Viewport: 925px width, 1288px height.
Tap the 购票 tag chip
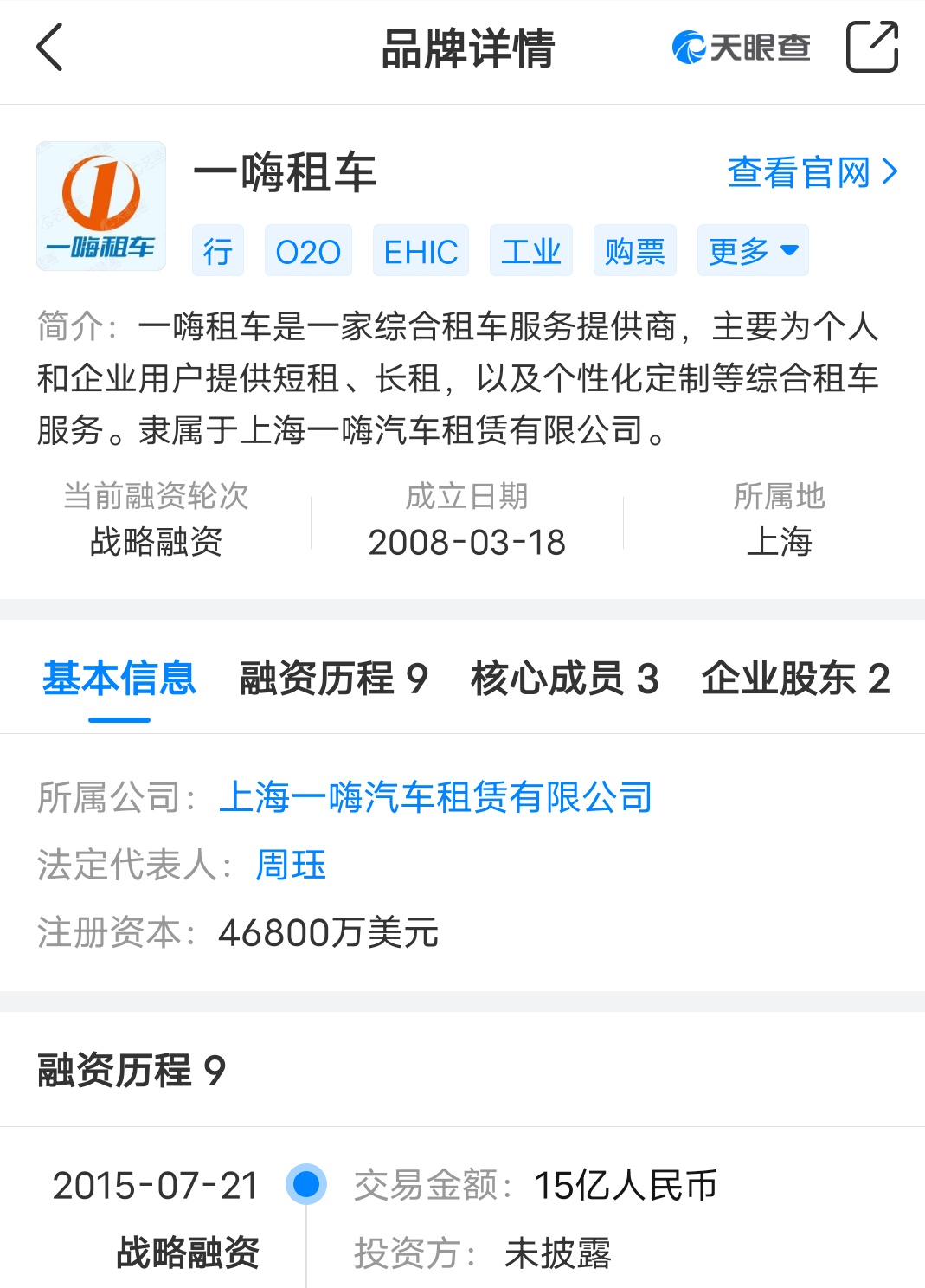coord(634,251)
